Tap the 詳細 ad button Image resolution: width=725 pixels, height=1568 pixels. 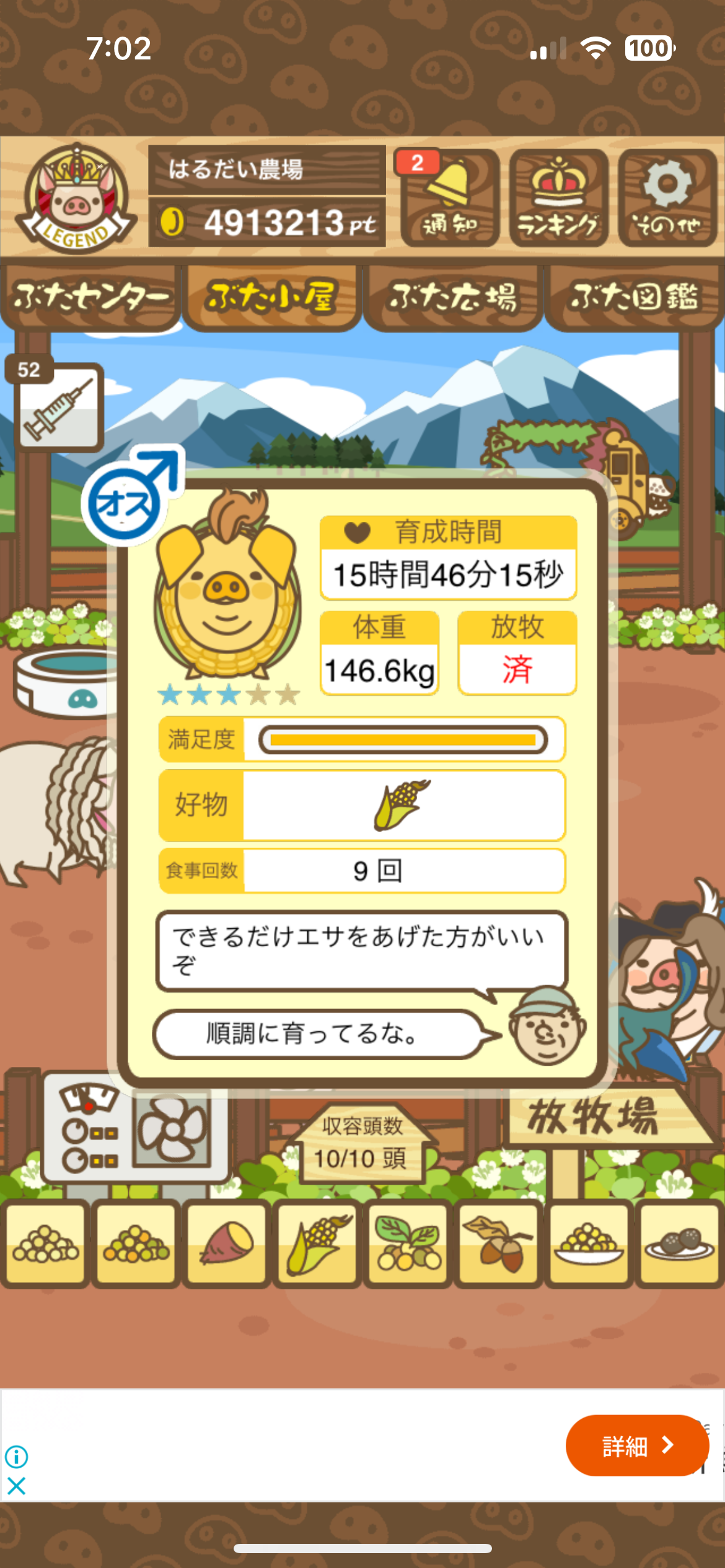coord(636,1445)
